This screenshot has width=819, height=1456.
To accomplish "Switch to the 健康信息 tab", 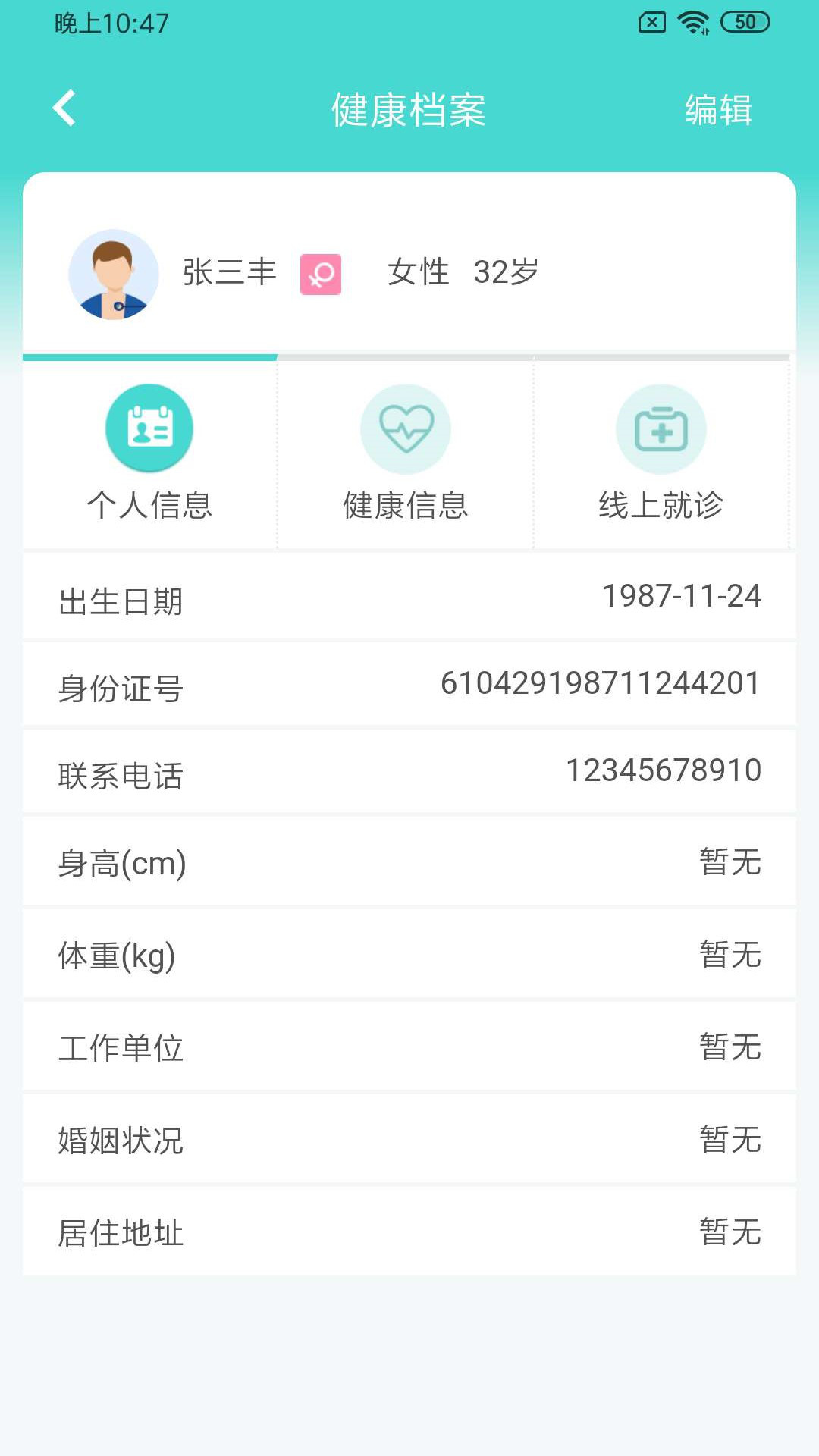I will click(x=406, y=453).
